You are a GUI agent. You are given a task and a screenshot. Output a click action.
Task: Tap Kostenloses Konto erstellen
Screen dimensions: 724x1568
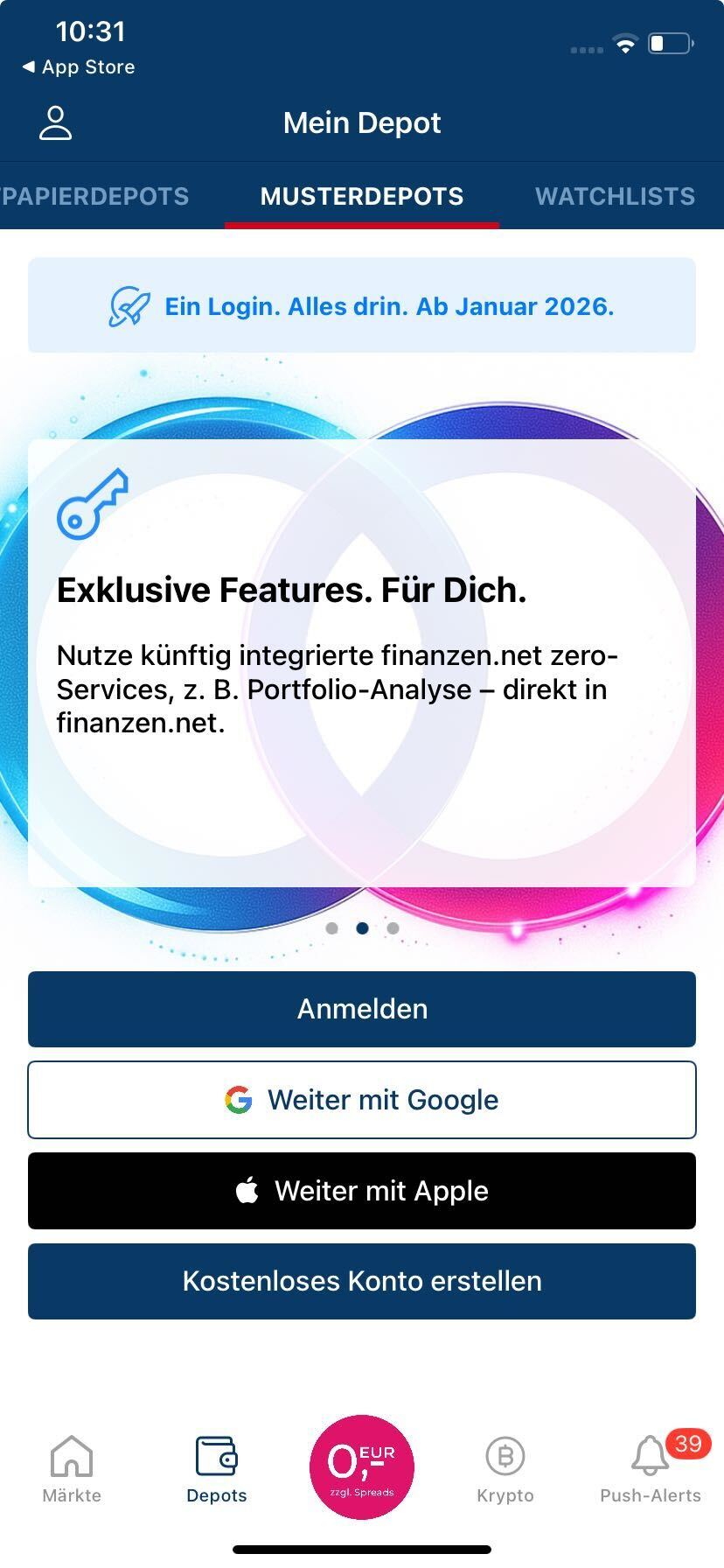[x=362, y=1281]
